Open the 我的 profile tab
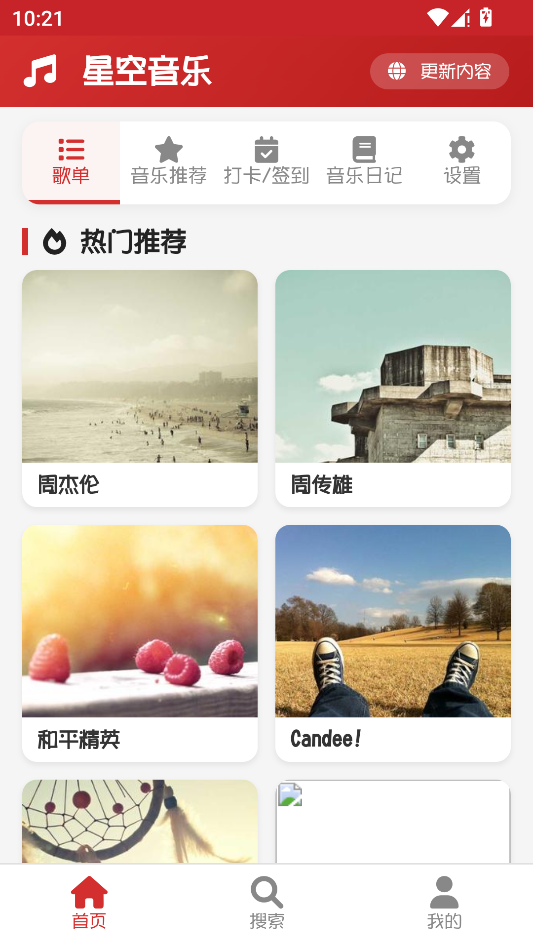 [444, 903]
